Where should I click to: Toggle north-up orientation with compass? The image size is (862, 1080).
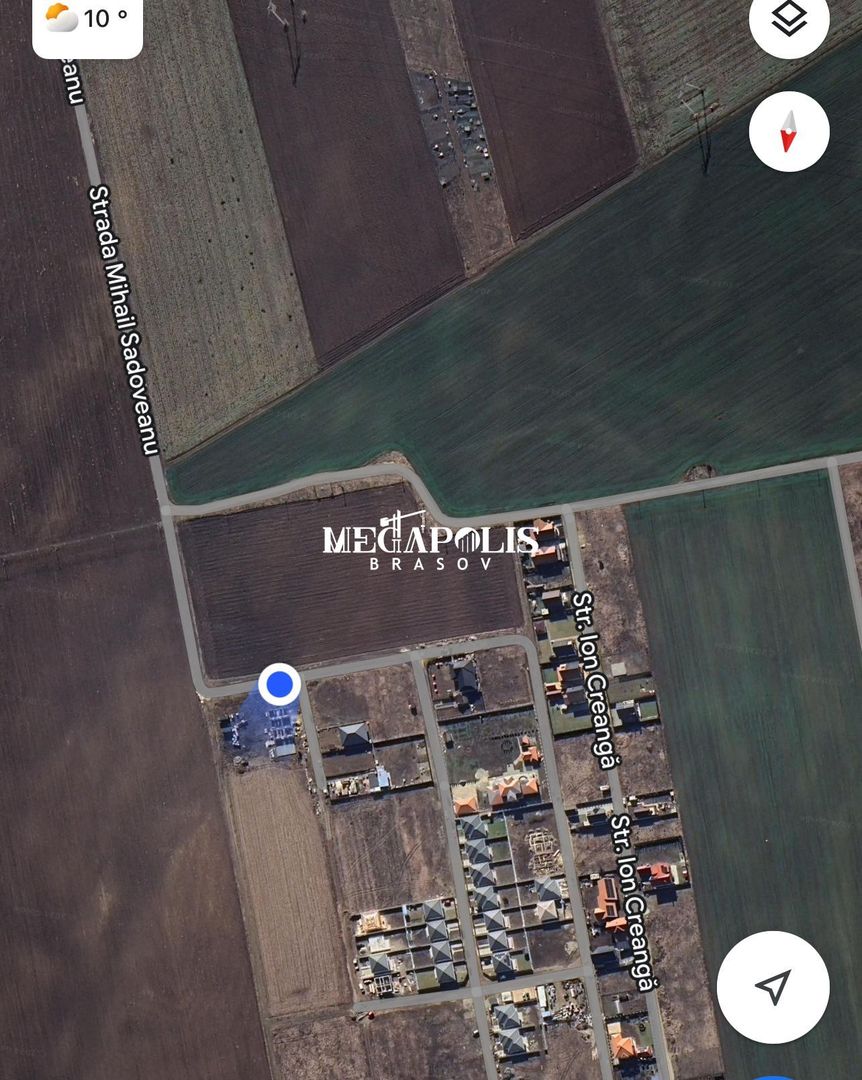[x=788, y=131]
